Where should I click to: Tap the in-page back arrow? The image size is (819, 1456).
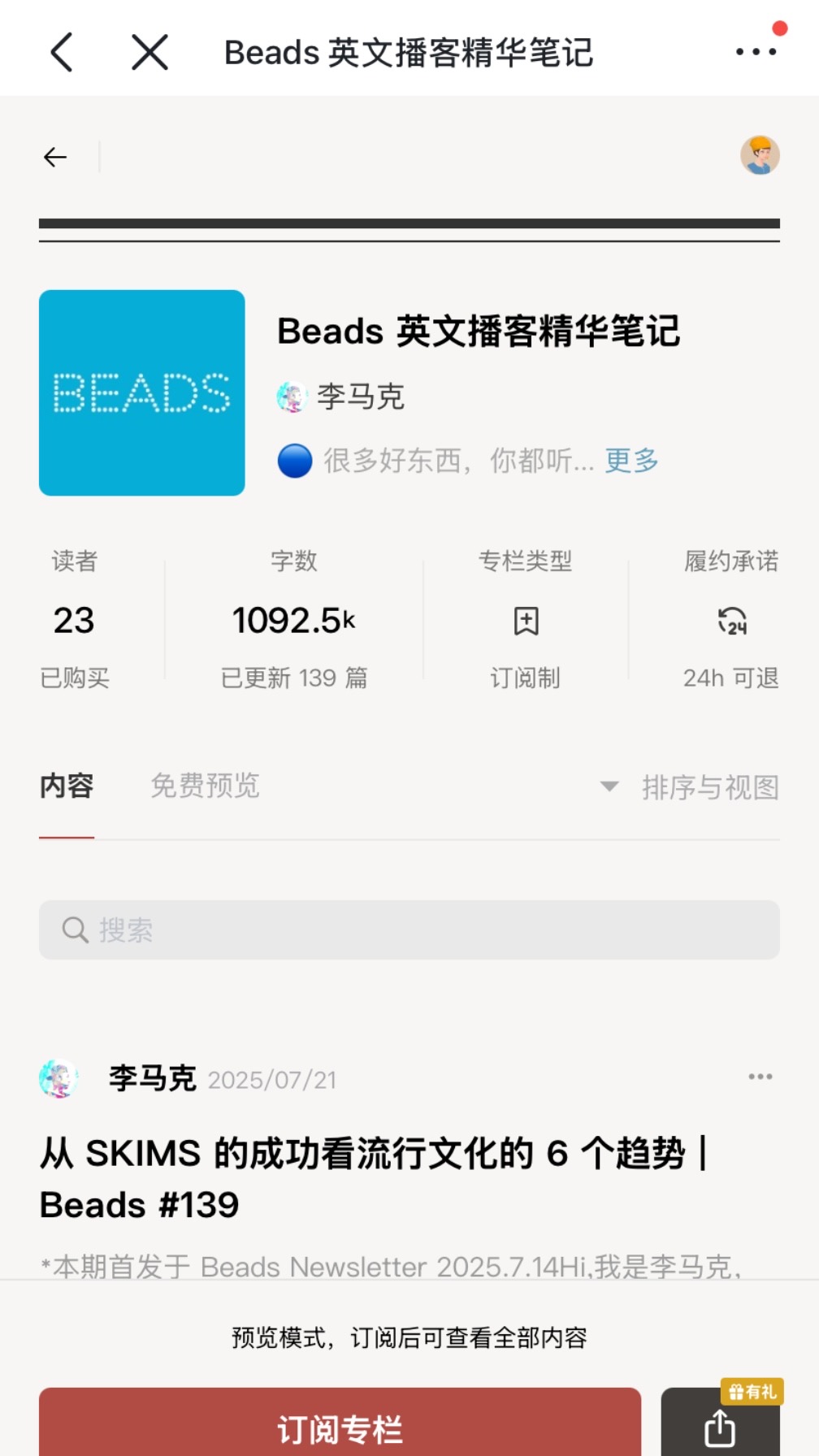pos(55,157)
